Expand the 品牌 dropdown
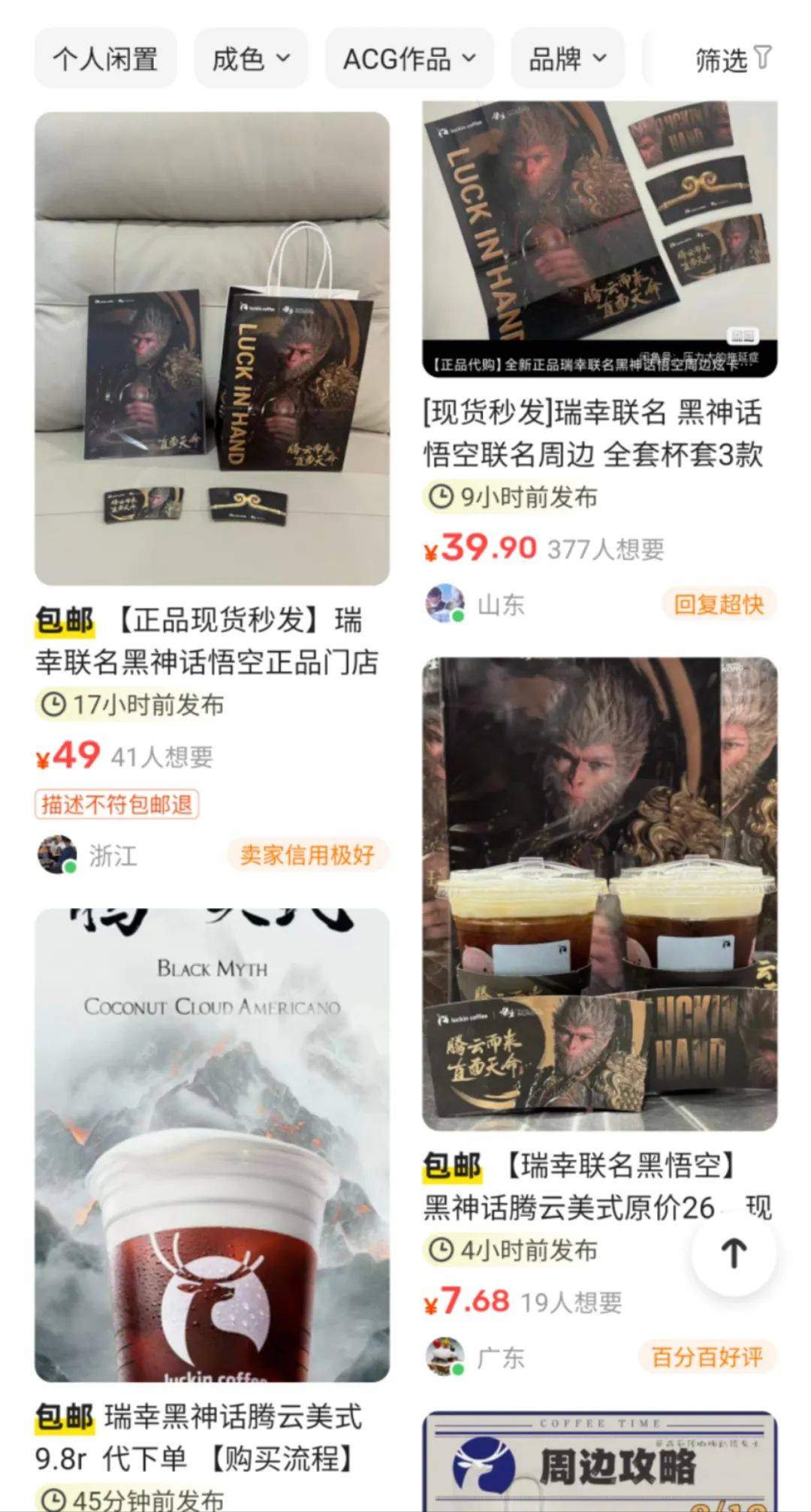811x1512 pixels. click(568, 59)
